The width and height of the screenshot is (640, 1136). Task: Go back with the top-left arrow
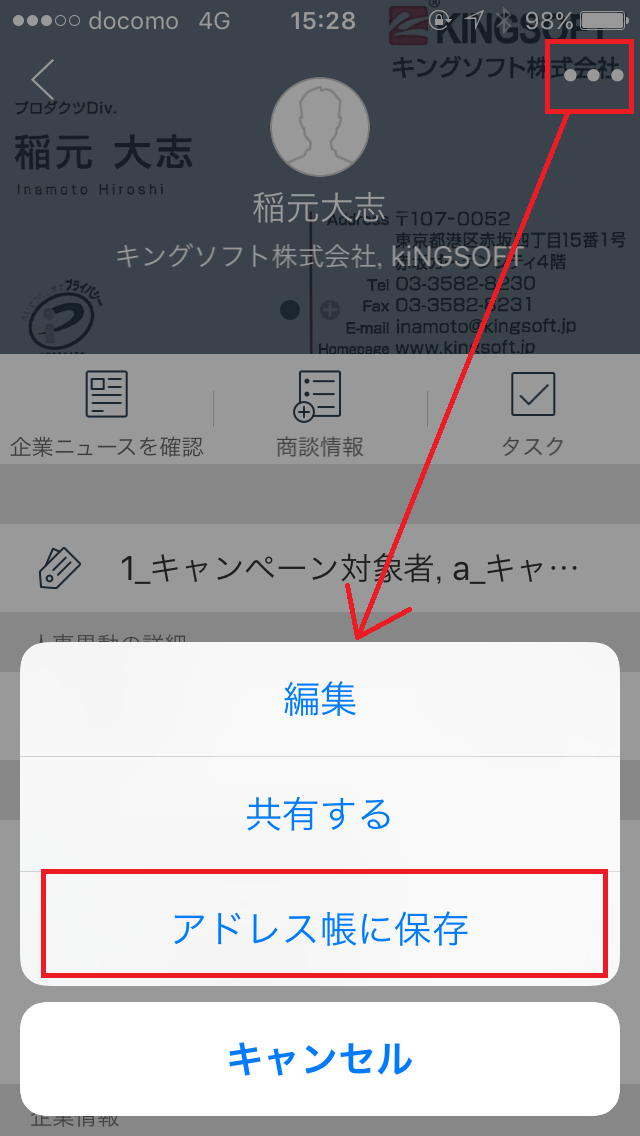click(x=43, y=80)
